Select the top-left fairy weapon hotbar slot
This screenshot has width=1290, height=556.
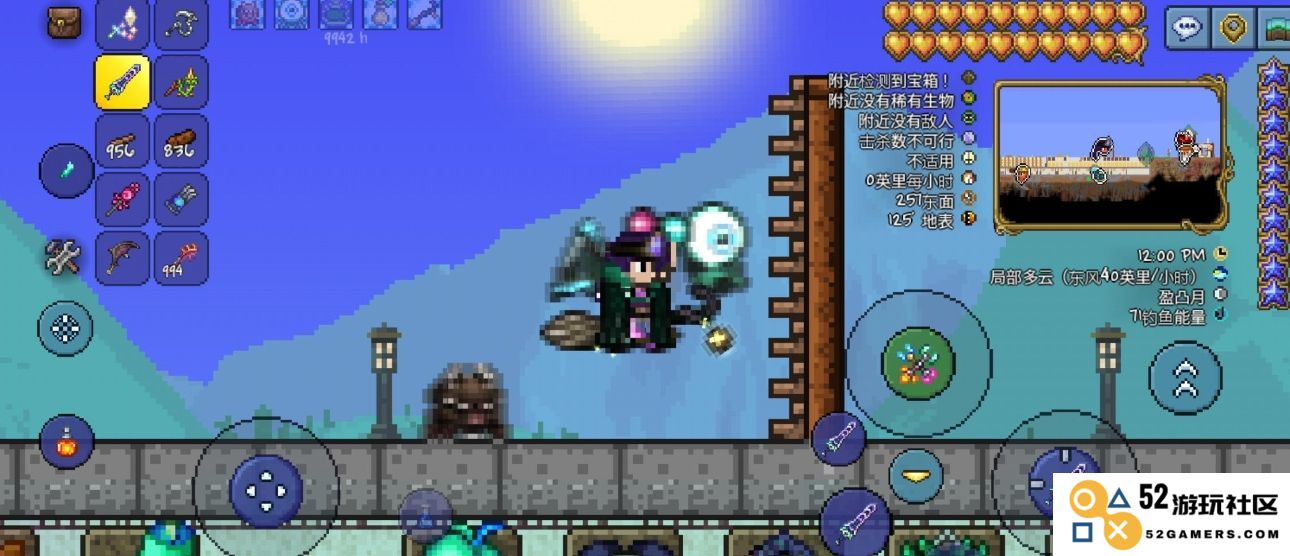[x=122, y=23]
